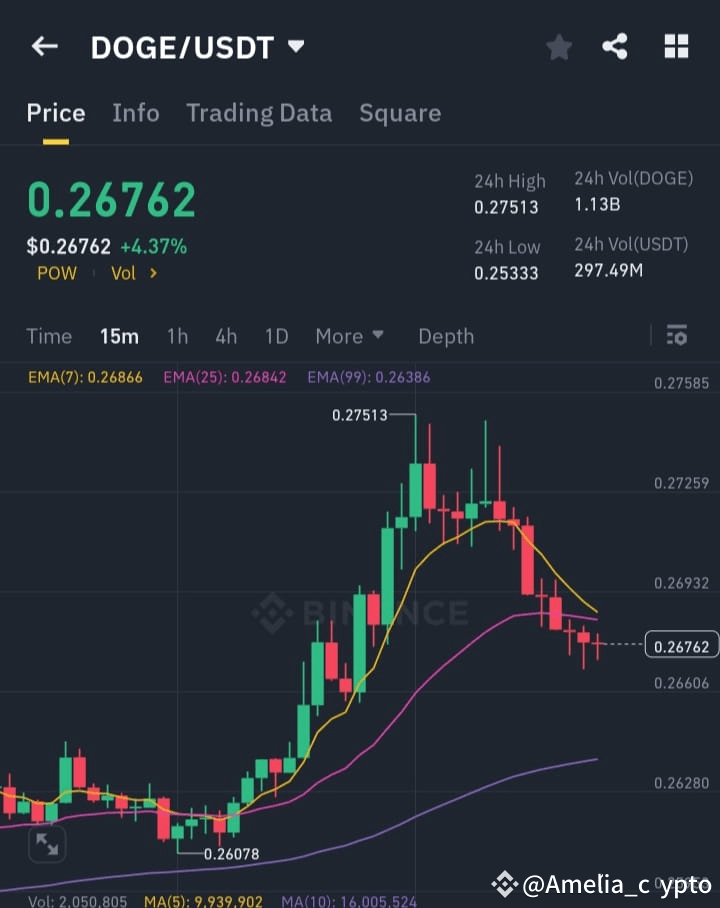
Task: Add DOGE/USDT to favorites via star icon
Action: (558, 46)
